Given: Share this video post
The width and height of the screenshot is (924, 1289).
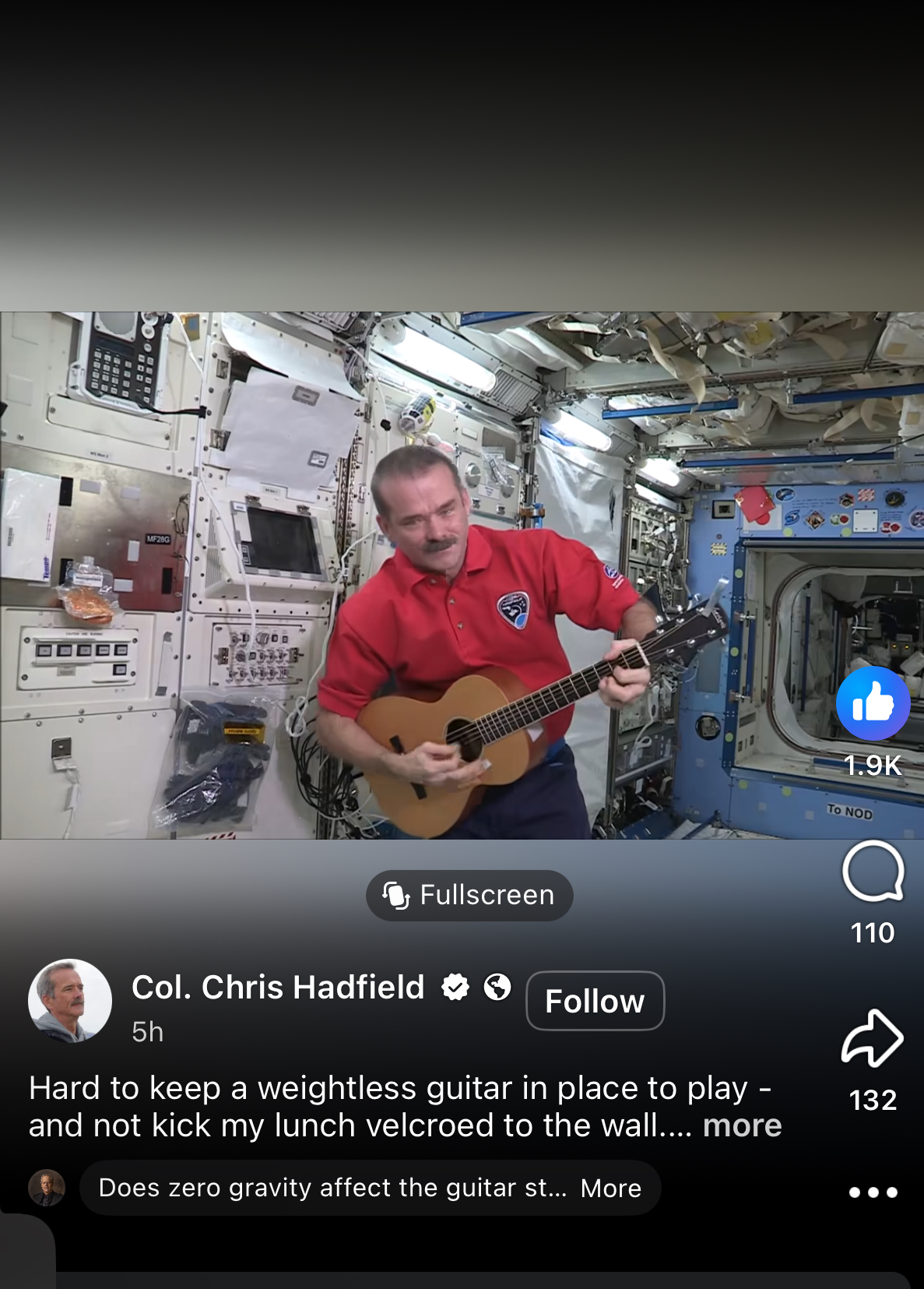Looking at the screenshot, I should [873, 1038].
